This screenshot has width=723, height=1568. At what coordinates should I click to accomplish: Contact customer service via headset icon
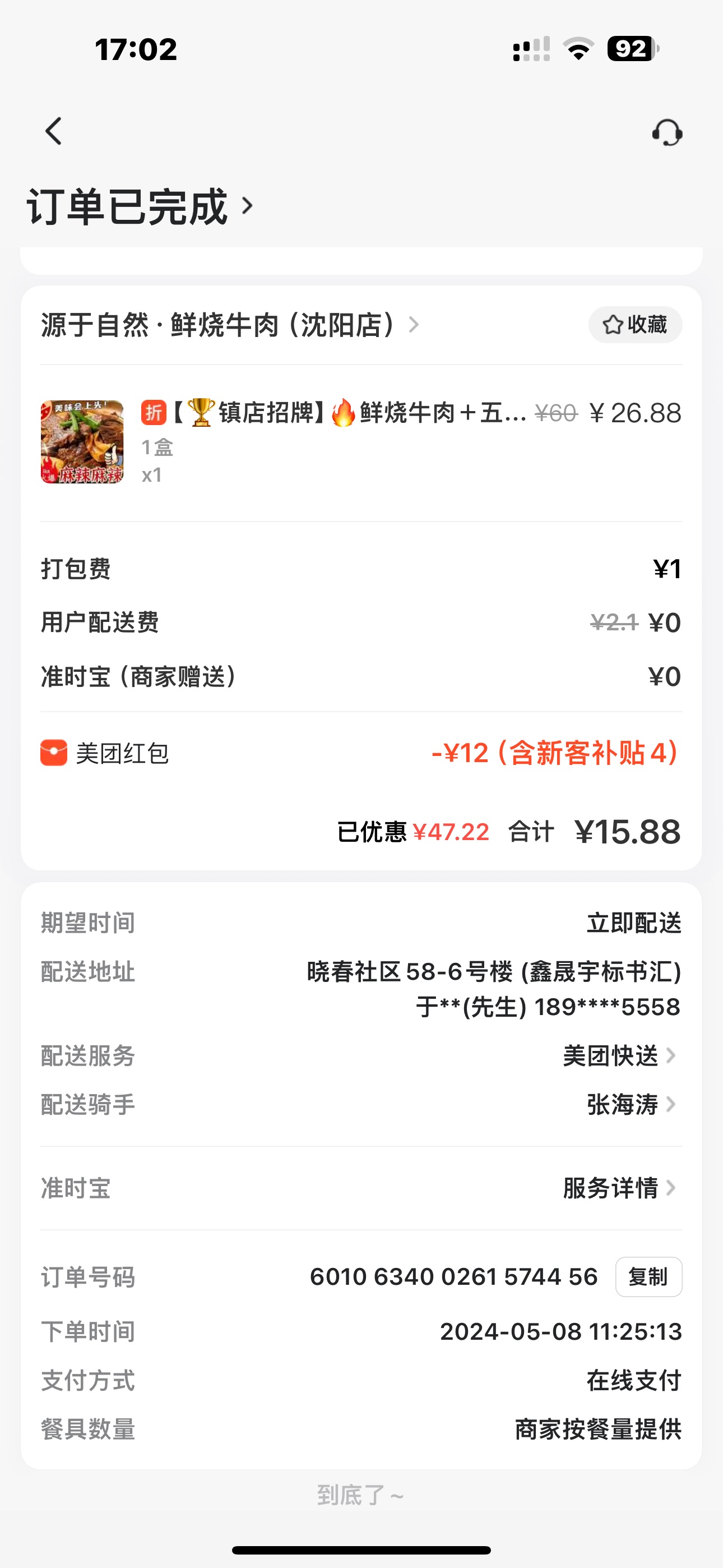(667, 132)
